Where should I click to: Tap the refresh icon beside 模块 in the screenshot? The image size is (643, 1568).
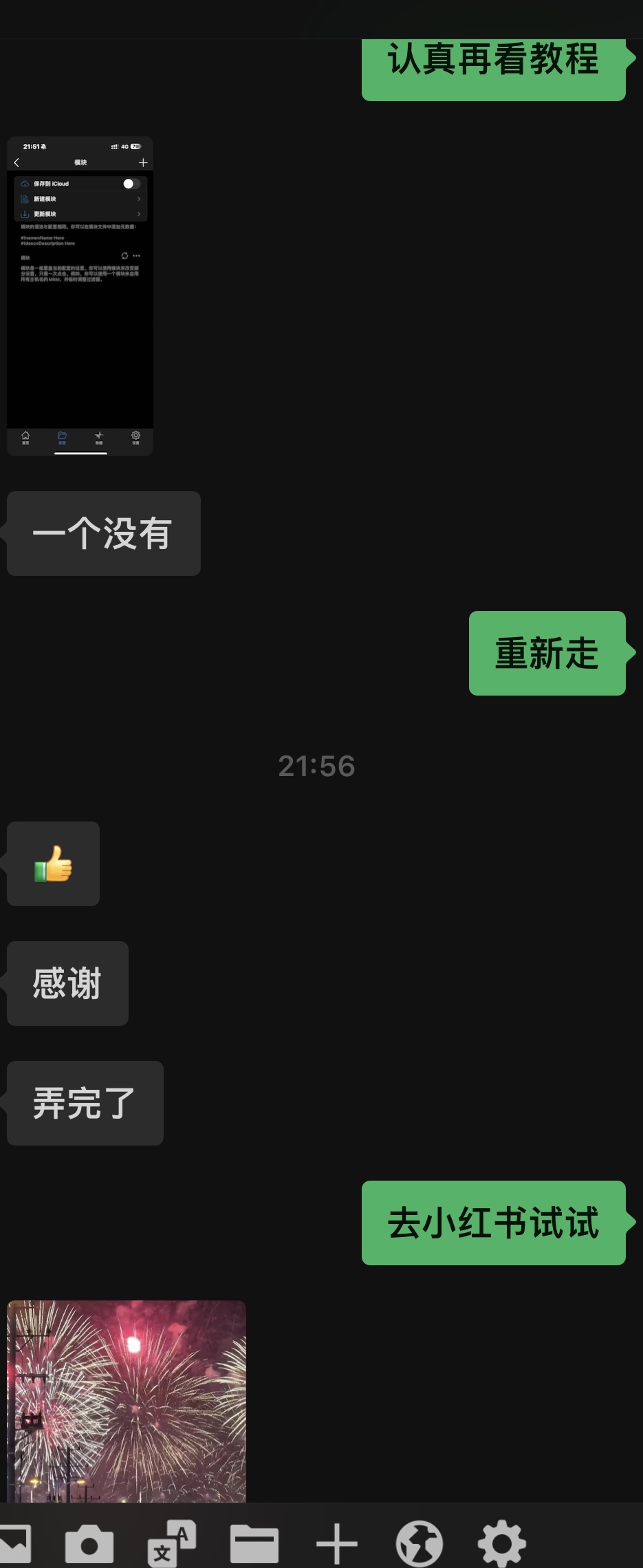point(124,256)
